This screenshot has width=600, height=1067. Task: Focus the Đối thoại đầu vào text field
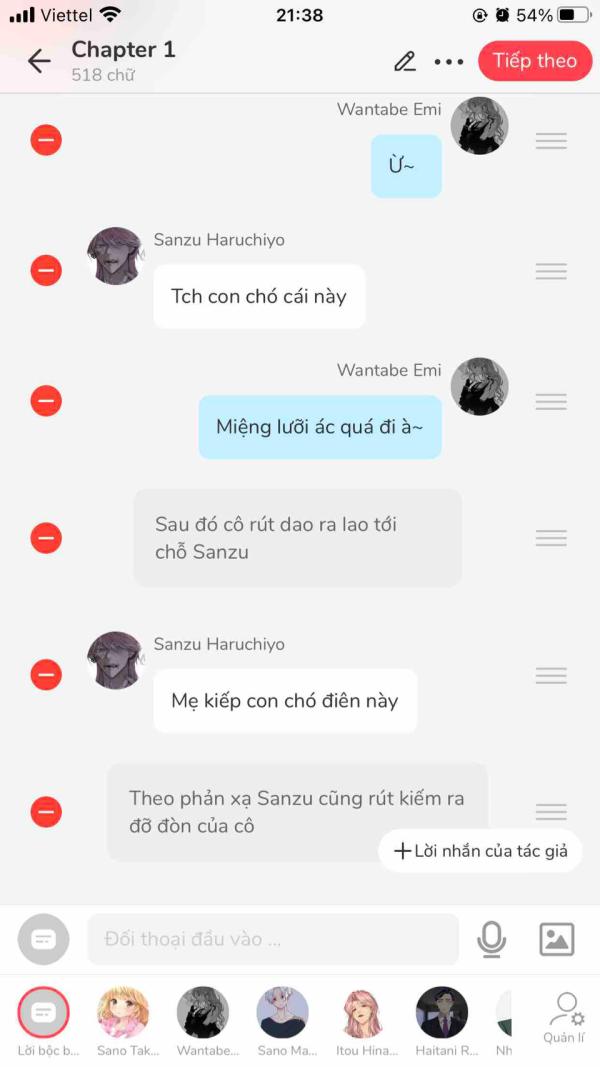click(272, 939)
